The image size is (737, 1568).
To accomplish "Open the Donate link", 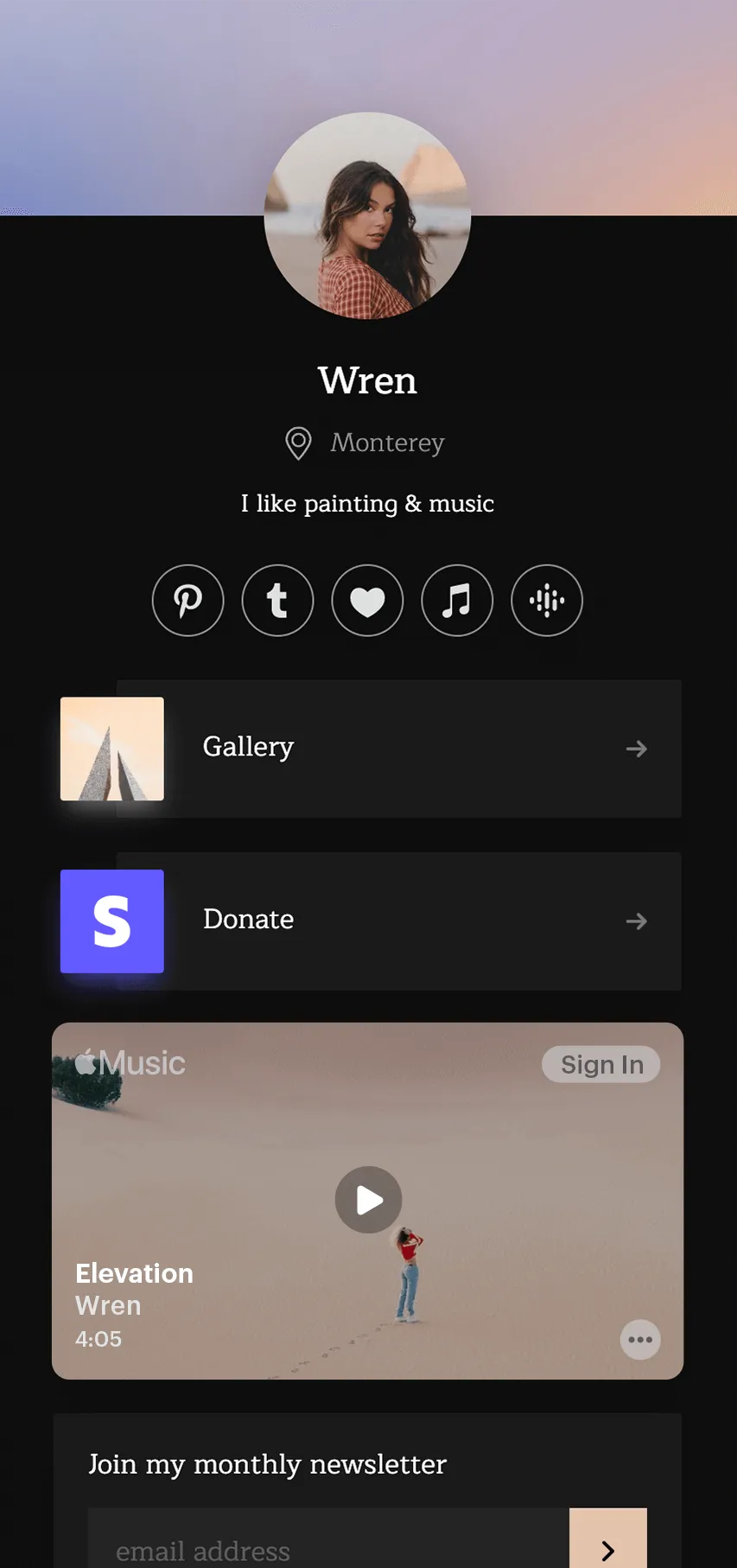I will pyautogui.click(x=398, y=921).
